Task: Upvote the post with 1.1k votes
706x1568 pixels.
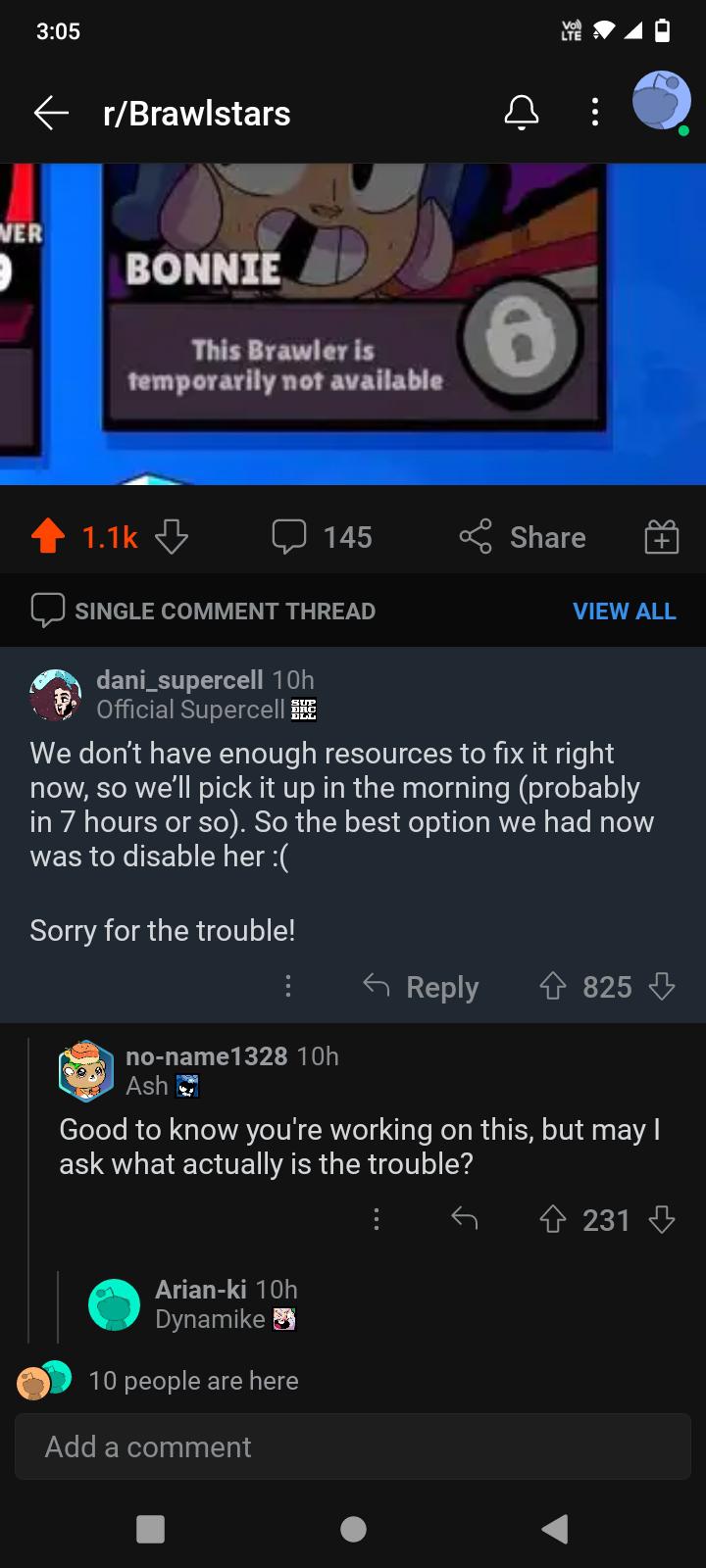Action: (48, 537)
